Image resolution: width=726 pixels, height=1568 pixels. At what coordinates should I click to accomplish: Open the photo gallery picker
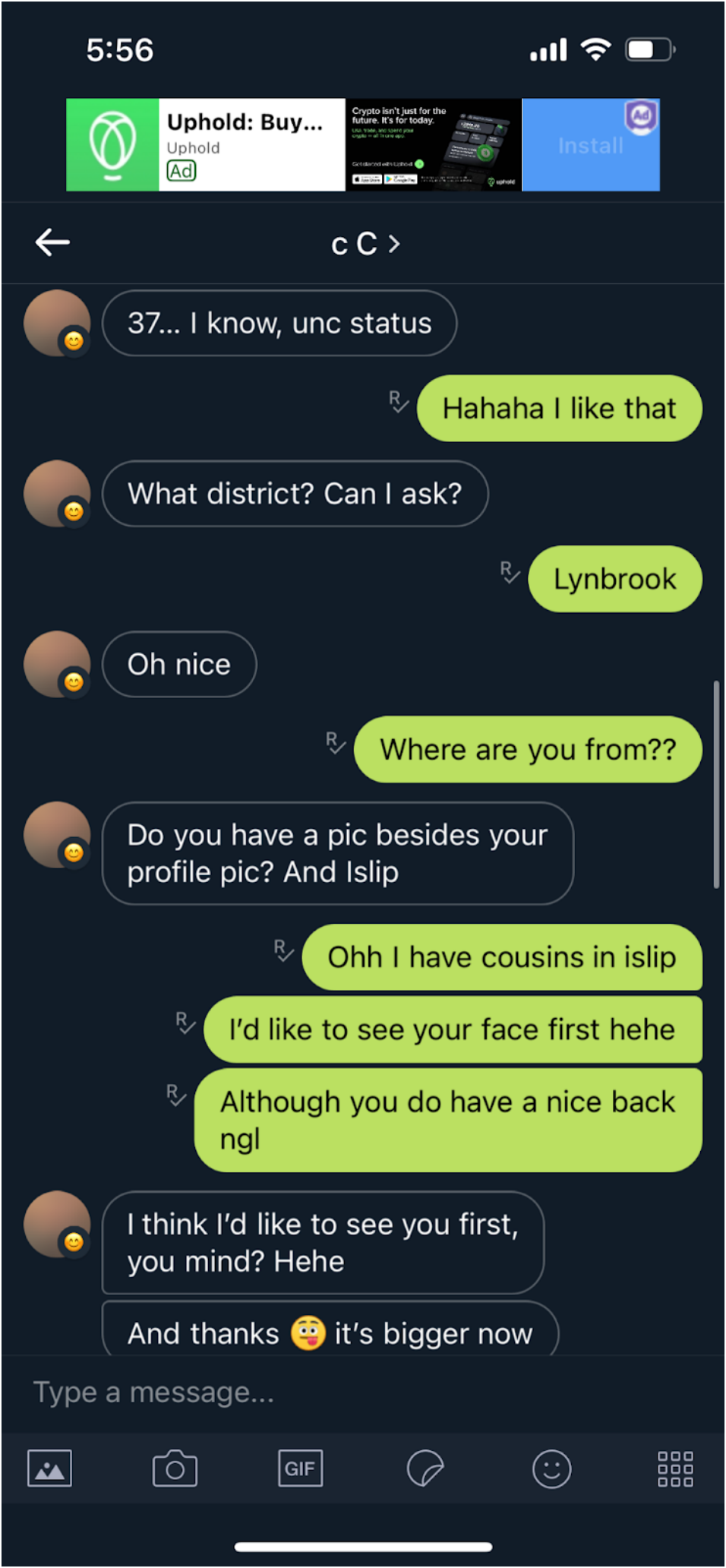pyautogui.click(x=49, y=1468)
